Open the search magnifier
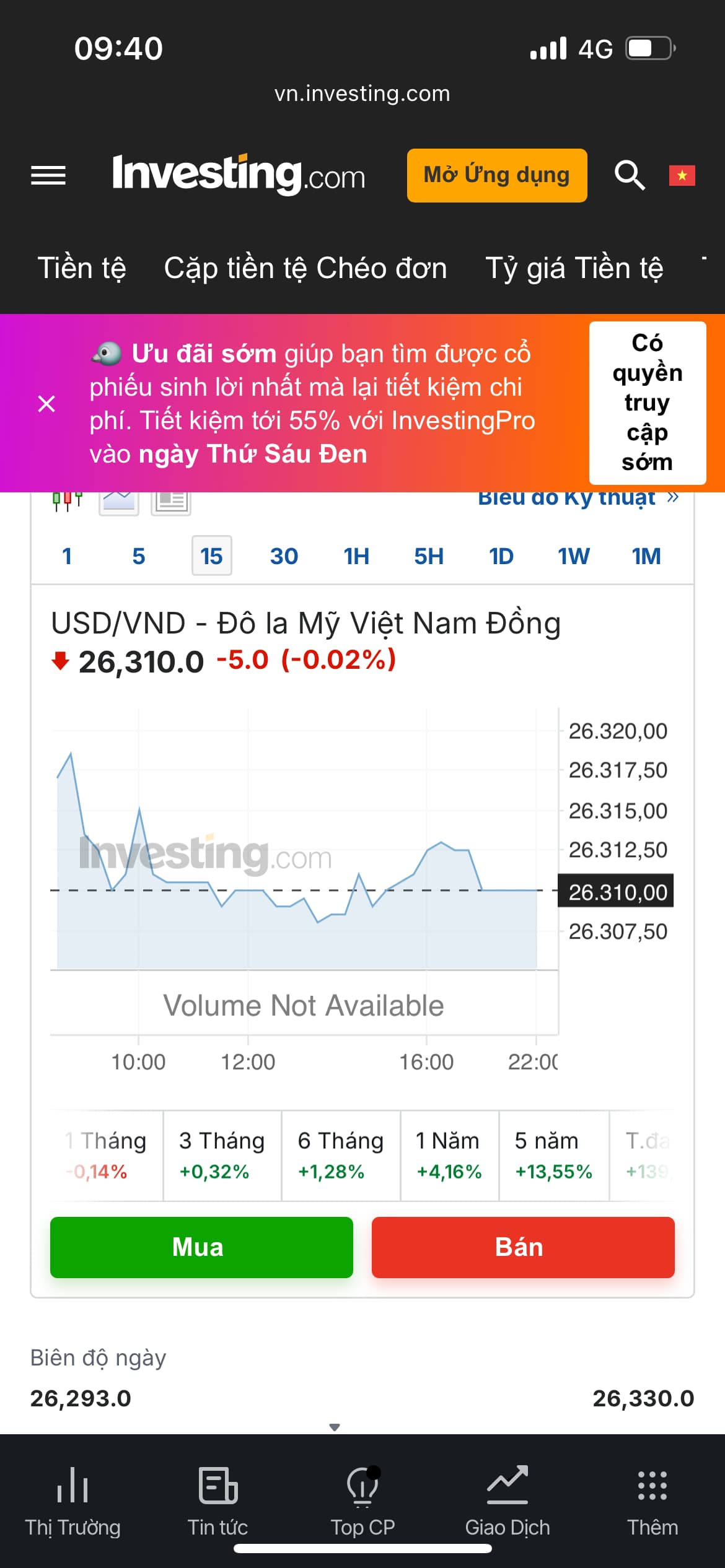 [629, 175]
